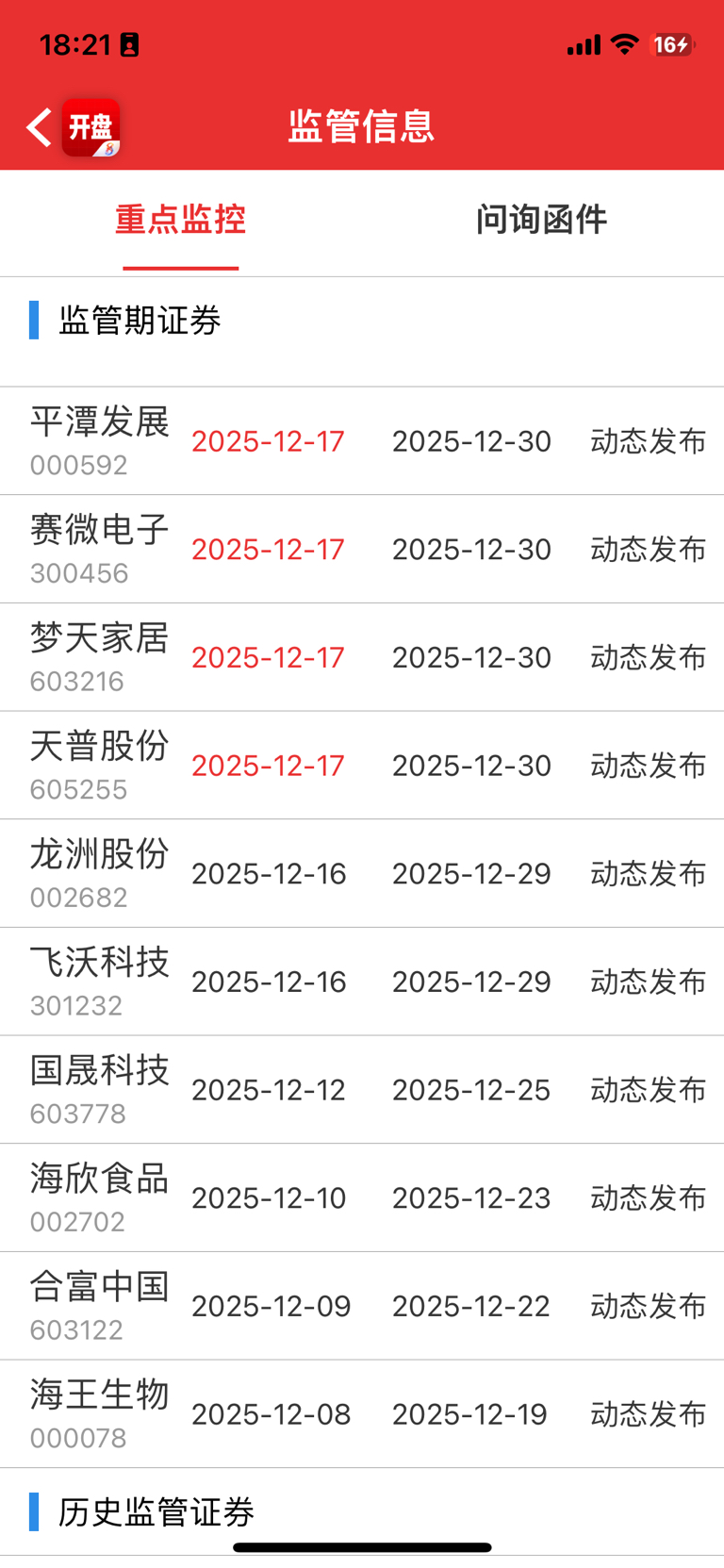Screen dimensions: 724x1568
Task: Go back with the arrow icon
Action: (x=40, y=127)
